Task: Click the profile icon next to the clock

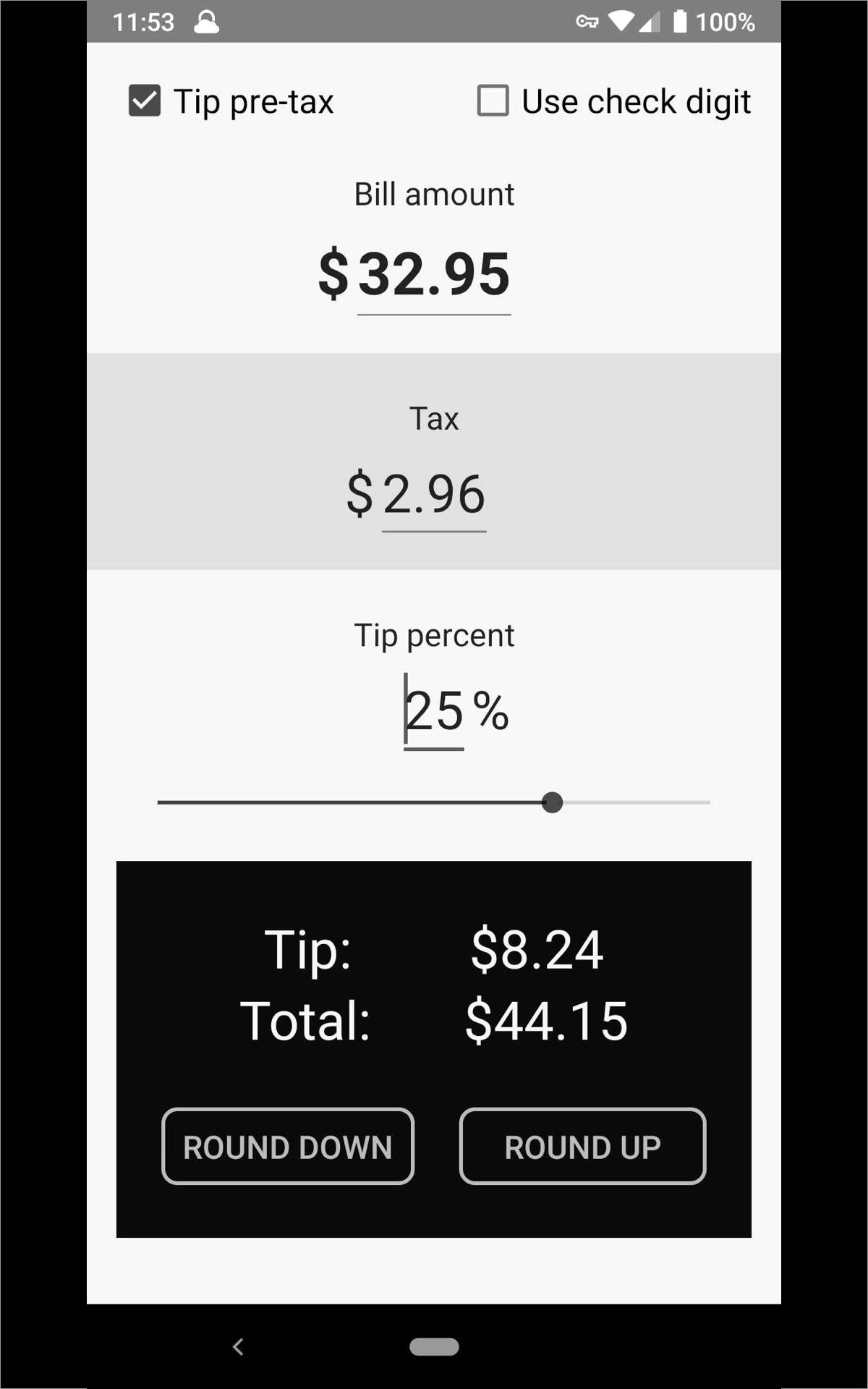Action: [206, 21]
